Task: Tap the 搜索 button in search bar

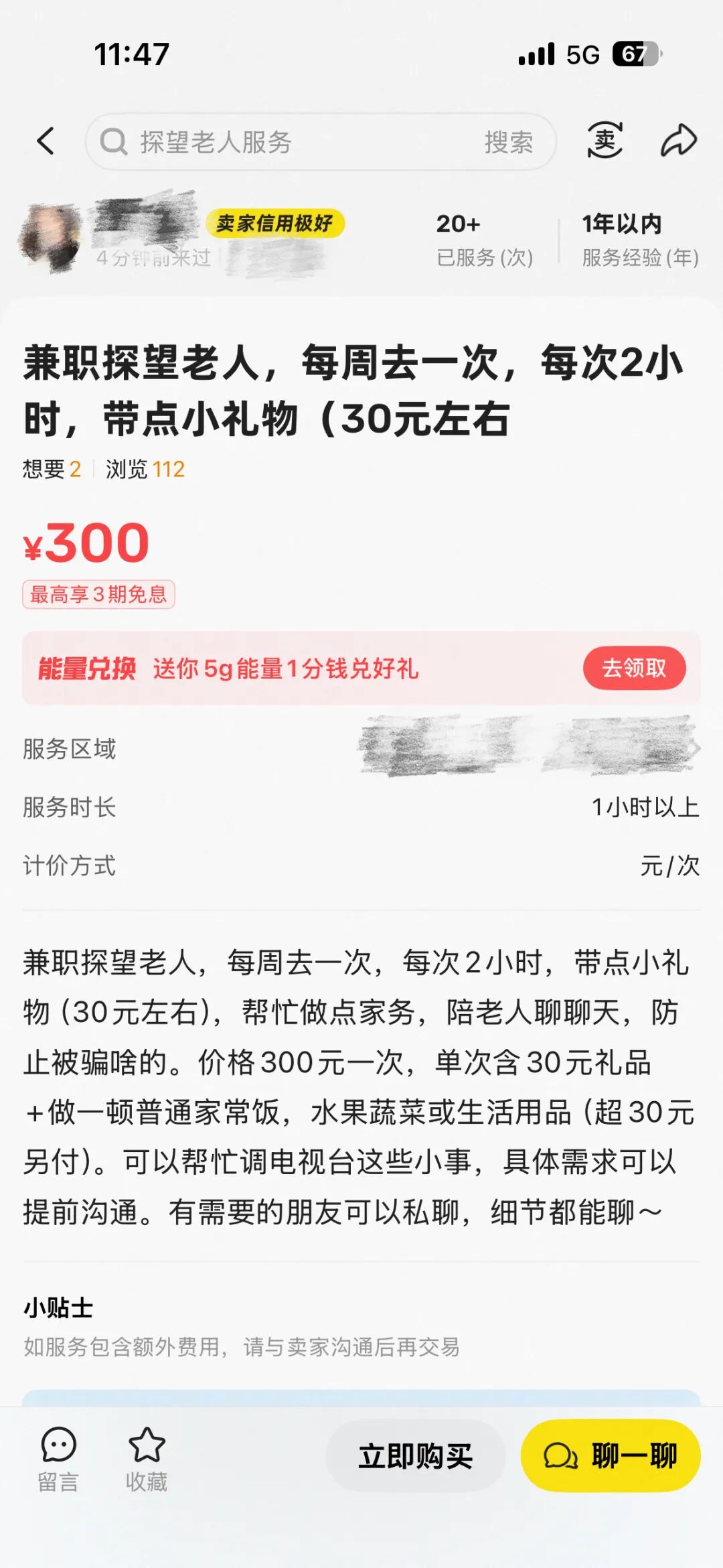Action: coord(509,143)
